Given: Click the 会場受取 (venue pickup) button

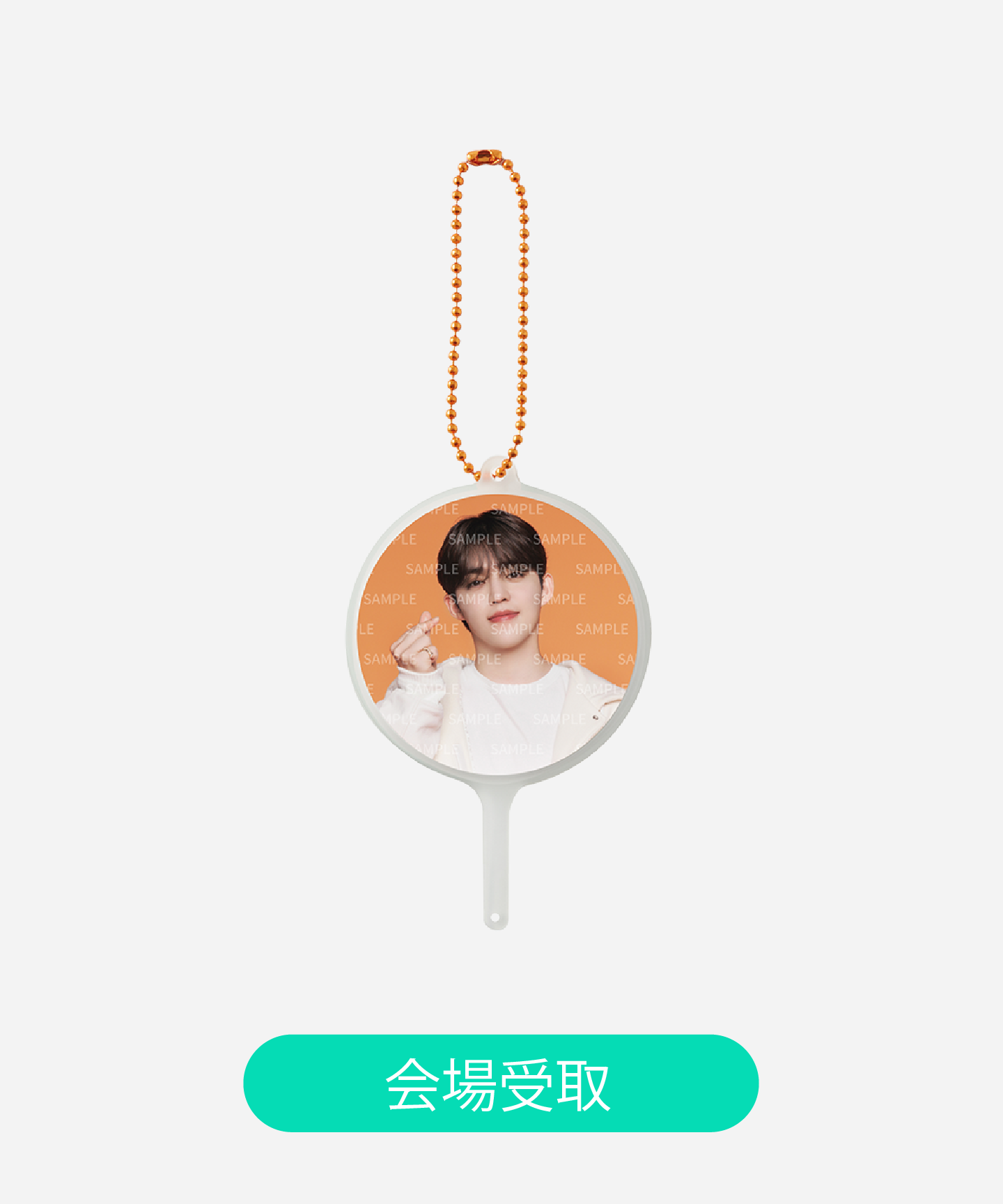Looking at the screenshot, I should (x=501, y=1083).
